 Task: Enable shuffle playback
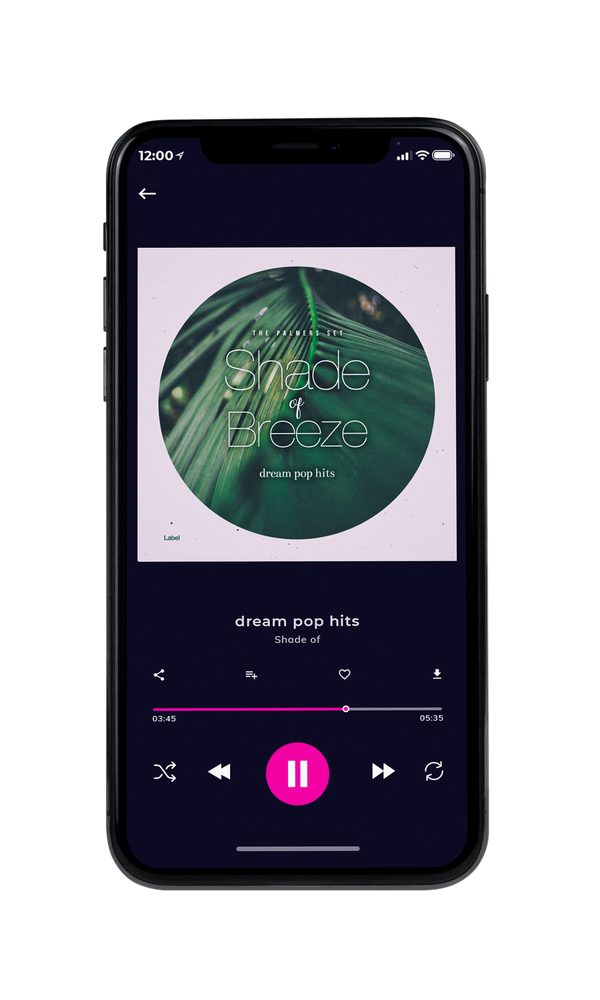click(x=165, y=772)
